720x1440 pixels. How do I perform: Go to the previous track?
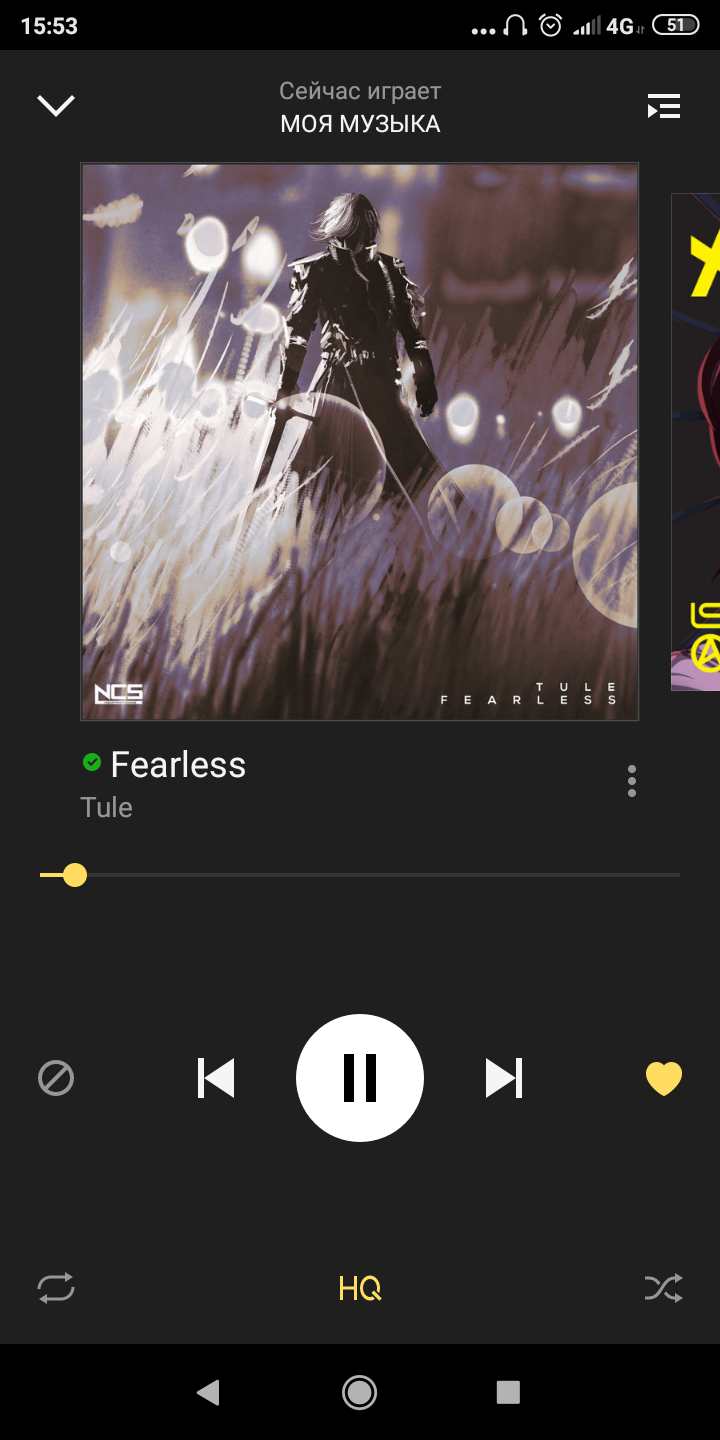coord(216,1078)
